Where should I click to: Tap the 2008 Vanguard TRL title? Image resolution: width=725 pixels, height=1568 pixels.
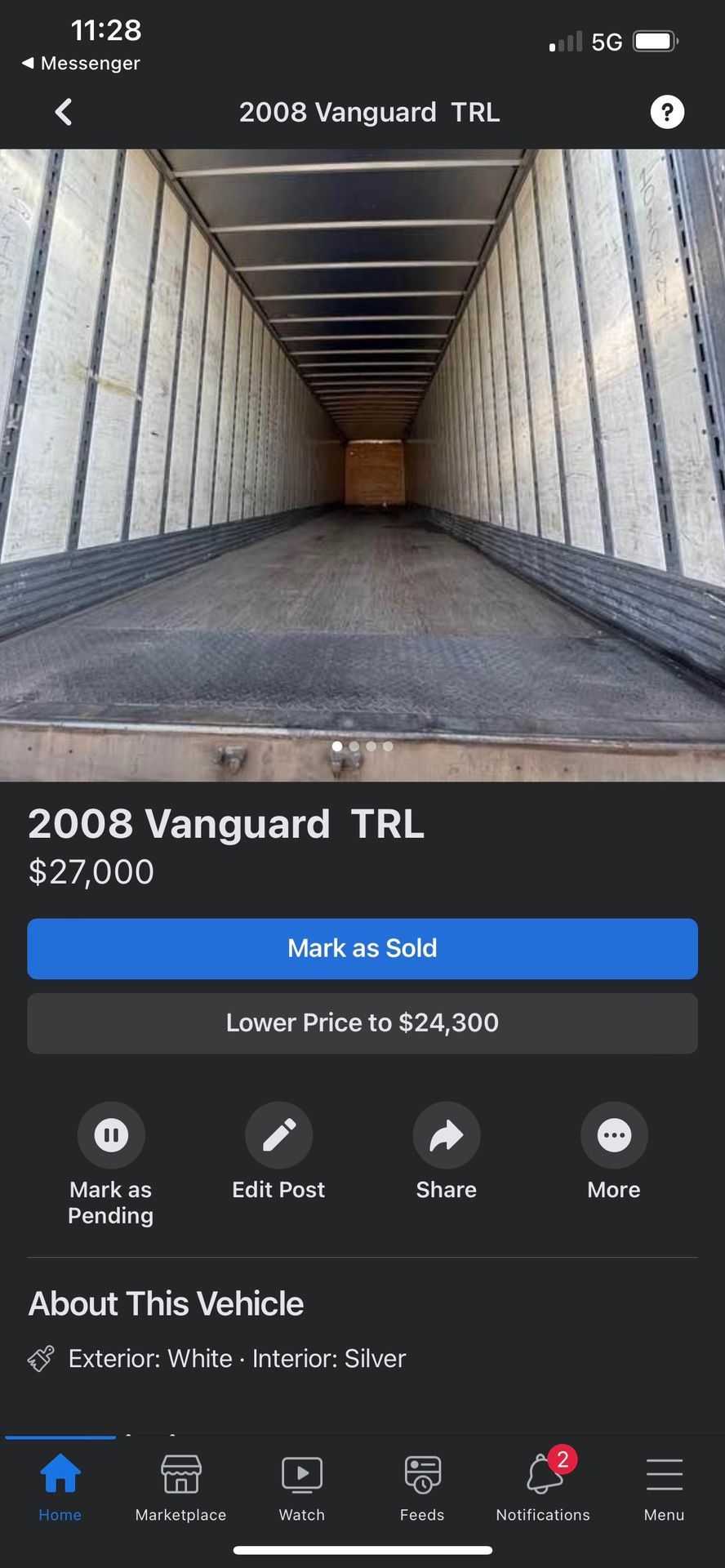pos(226,824)
